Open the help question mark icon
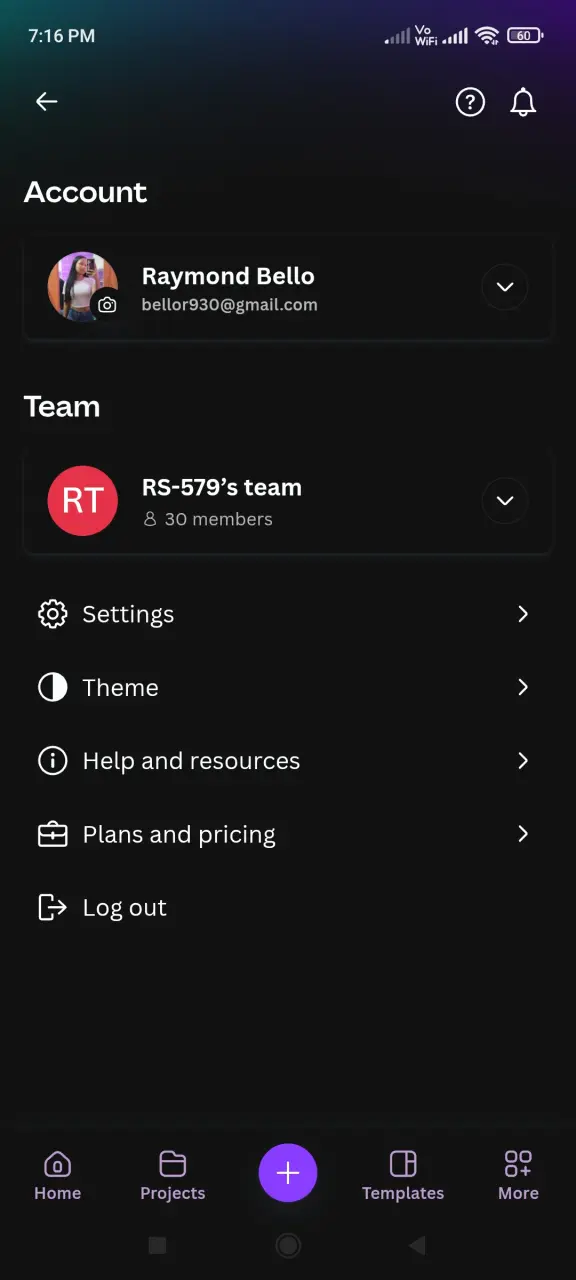Viewport: 576px width, 1280px height. coord(470,102)
